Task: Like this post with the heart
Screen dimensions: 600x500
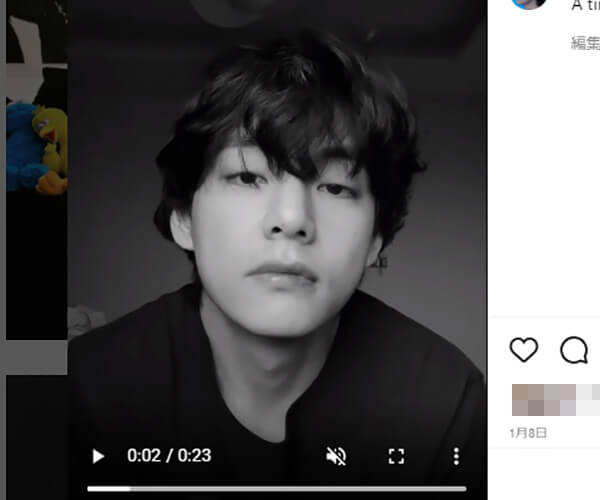Action: (x=524, y=350)
